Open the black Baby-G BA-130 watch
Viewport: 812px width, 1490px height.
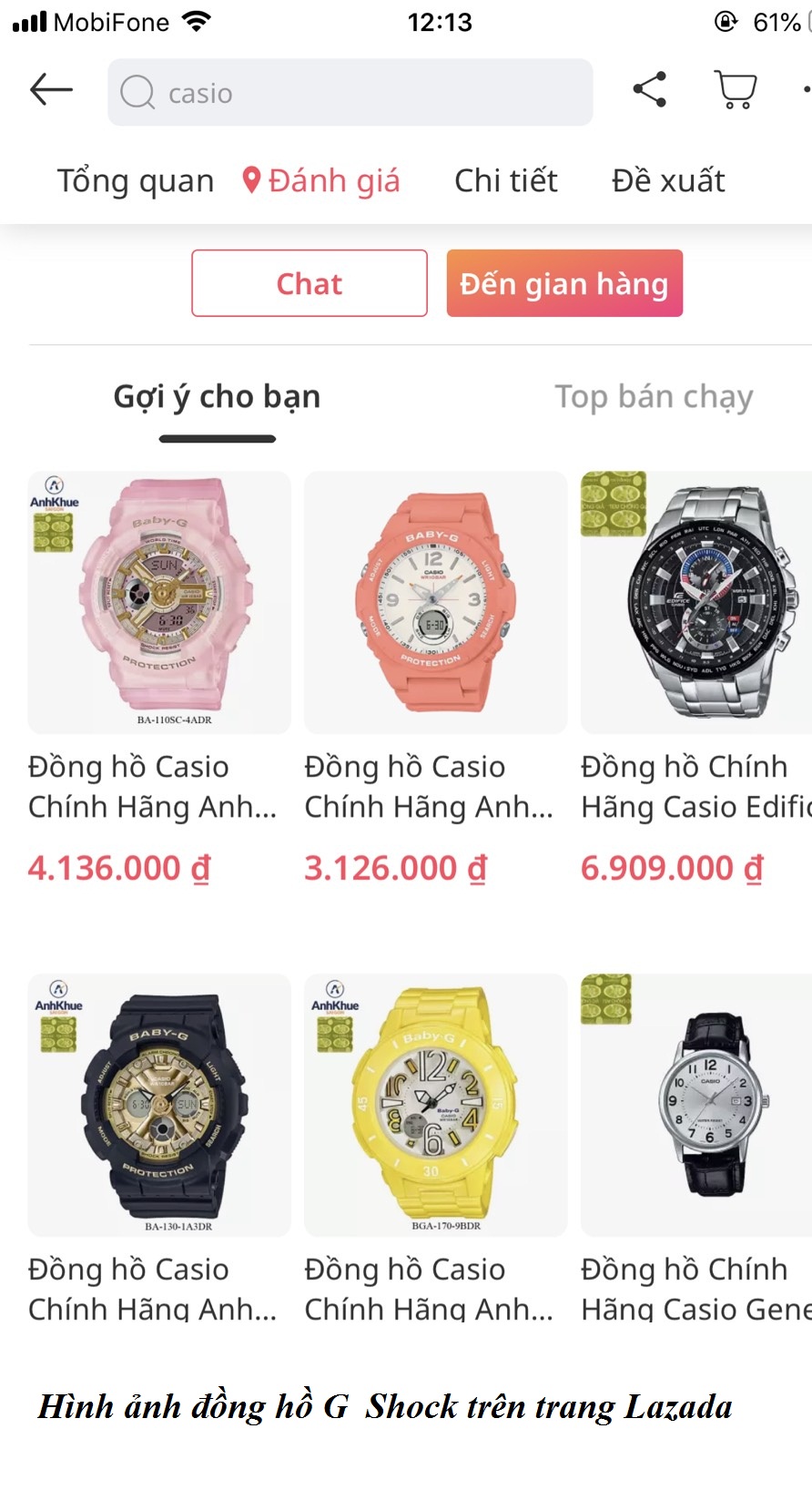(159, 1105)
